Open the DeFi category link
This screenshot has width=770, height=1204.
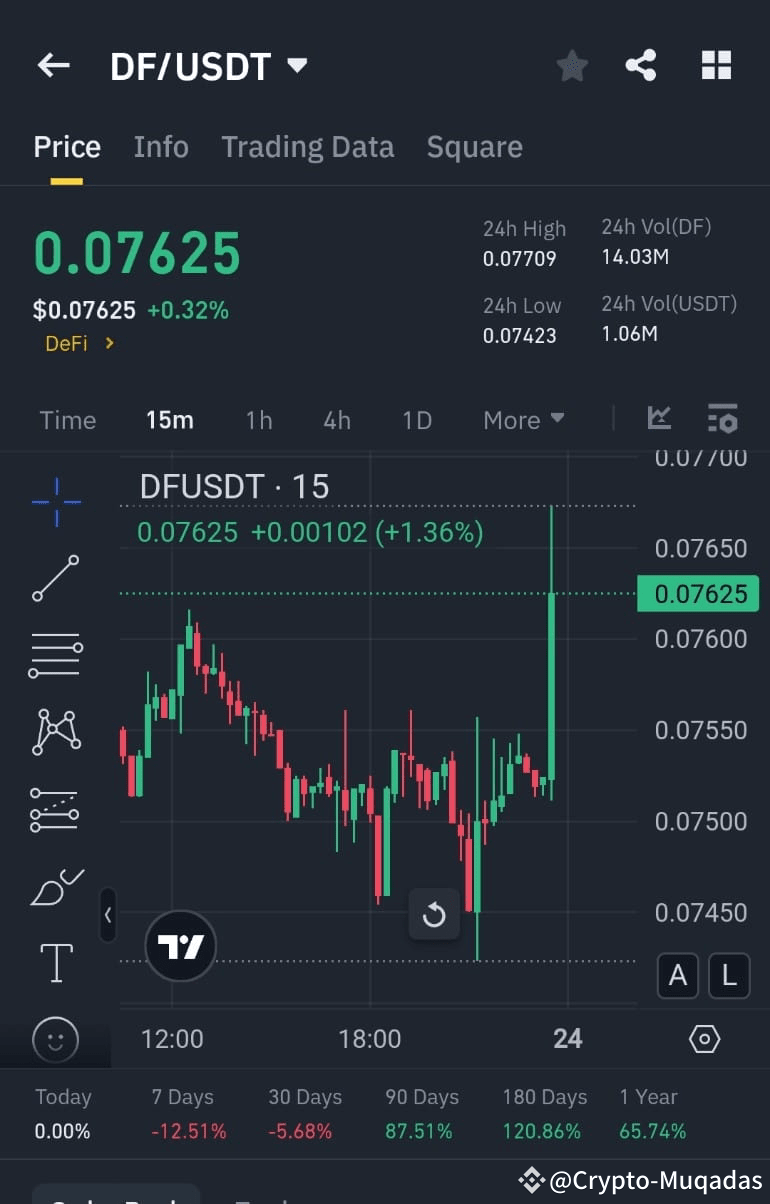point(70,343)
